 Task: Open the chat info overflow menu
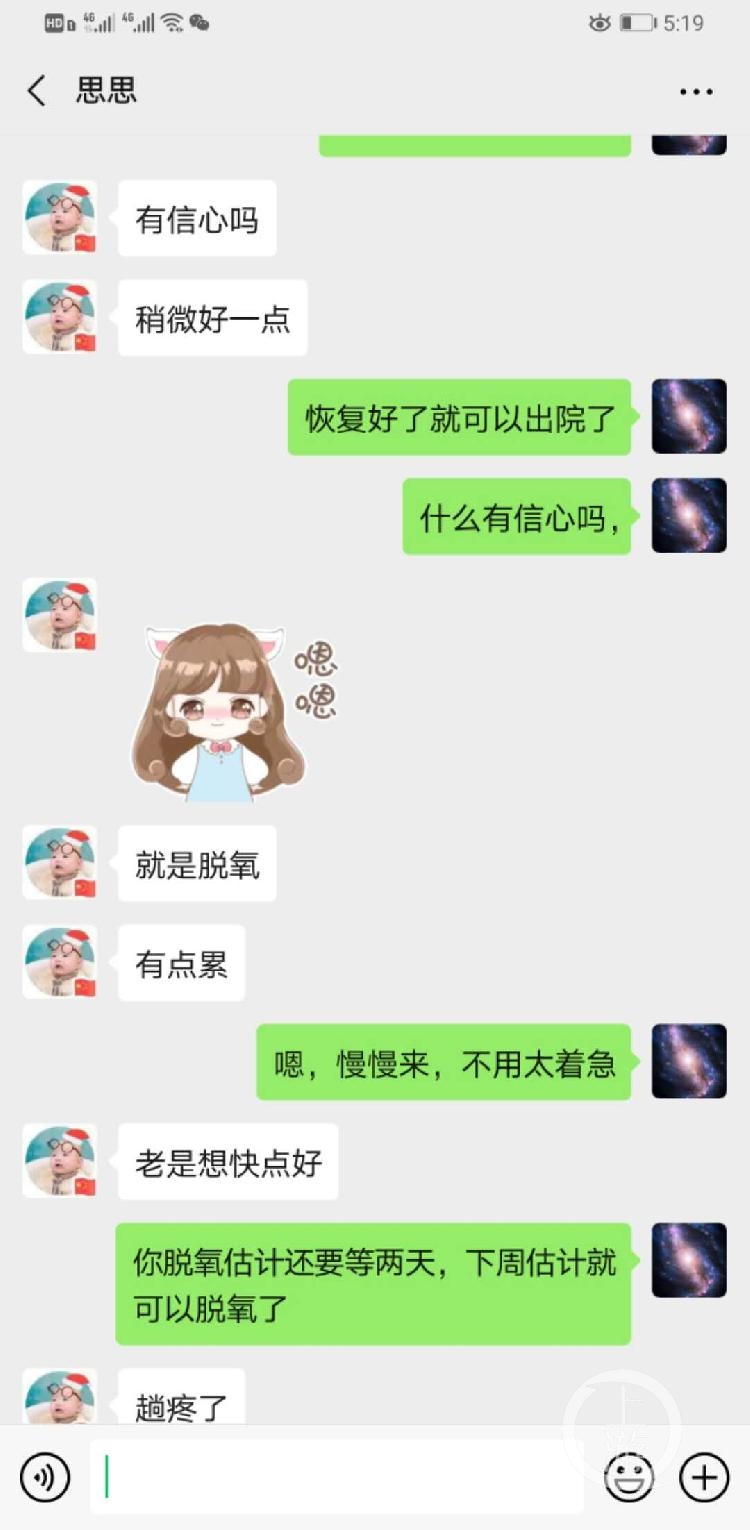[x=696, y=91]
